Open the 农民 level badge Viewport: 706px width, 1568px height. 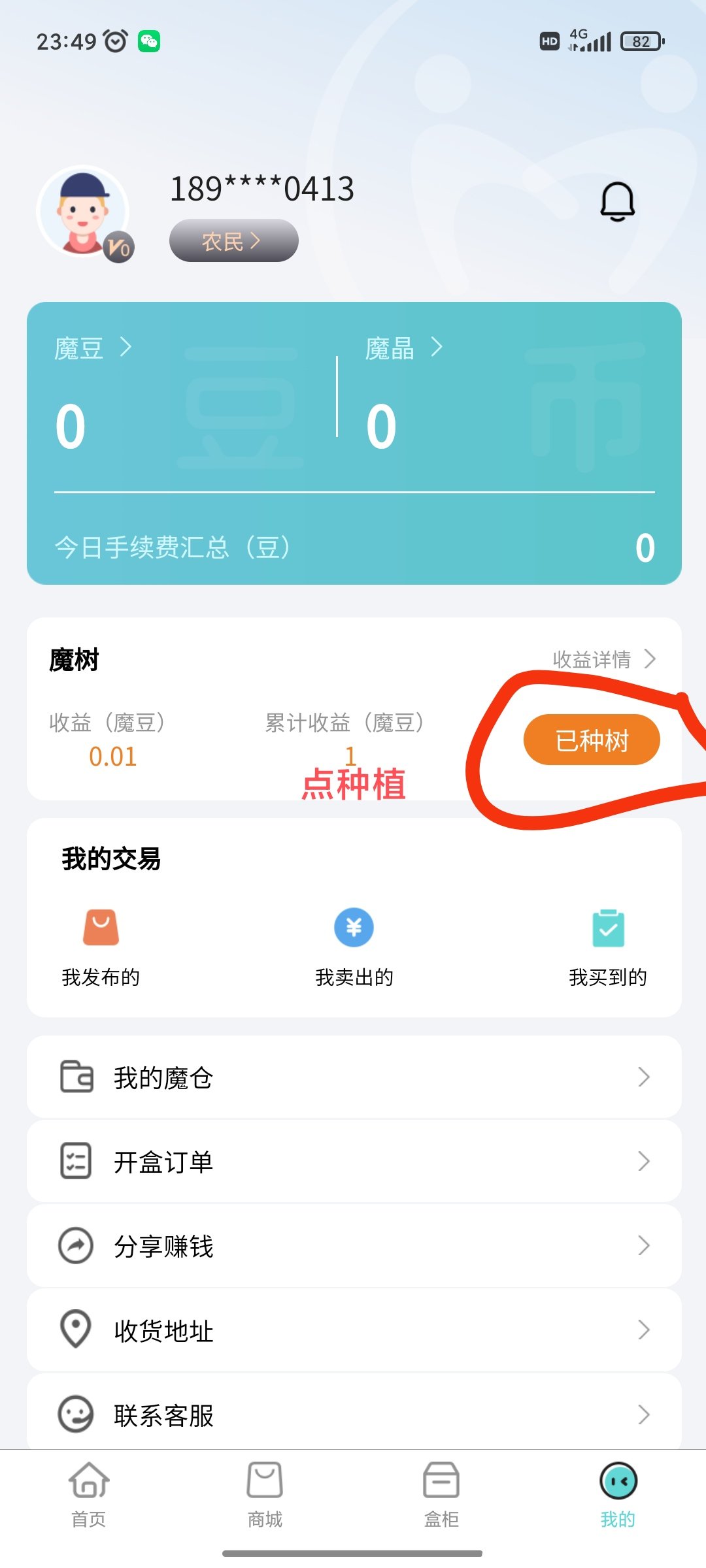click(233, 241)
